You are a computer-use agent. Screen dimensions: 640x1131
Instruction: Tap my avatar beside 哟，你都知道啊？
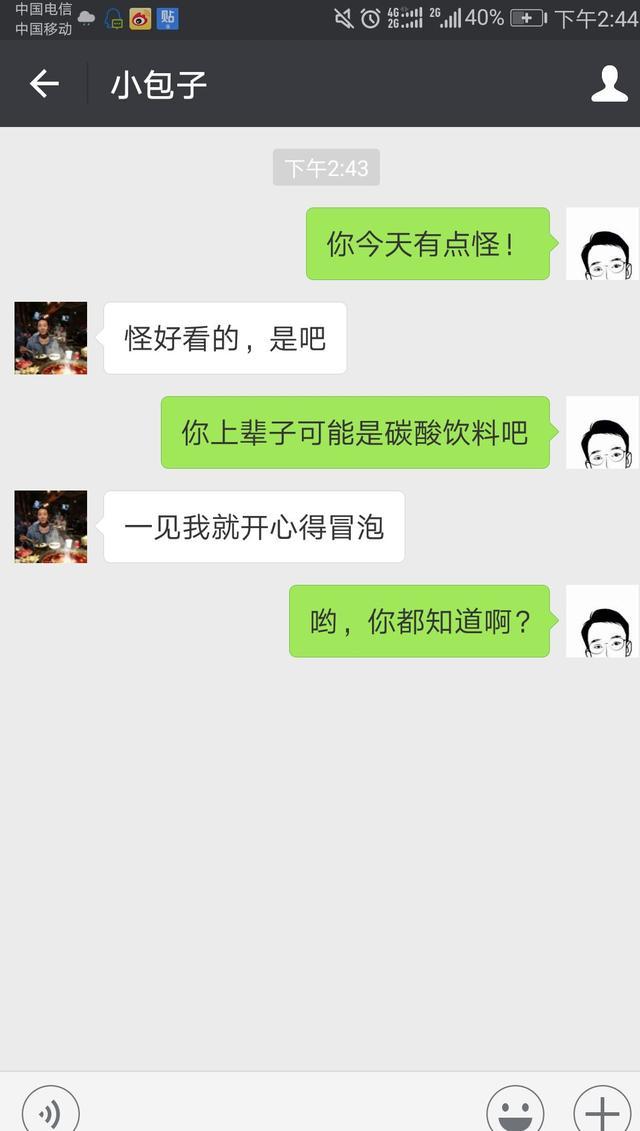[602, 621]
